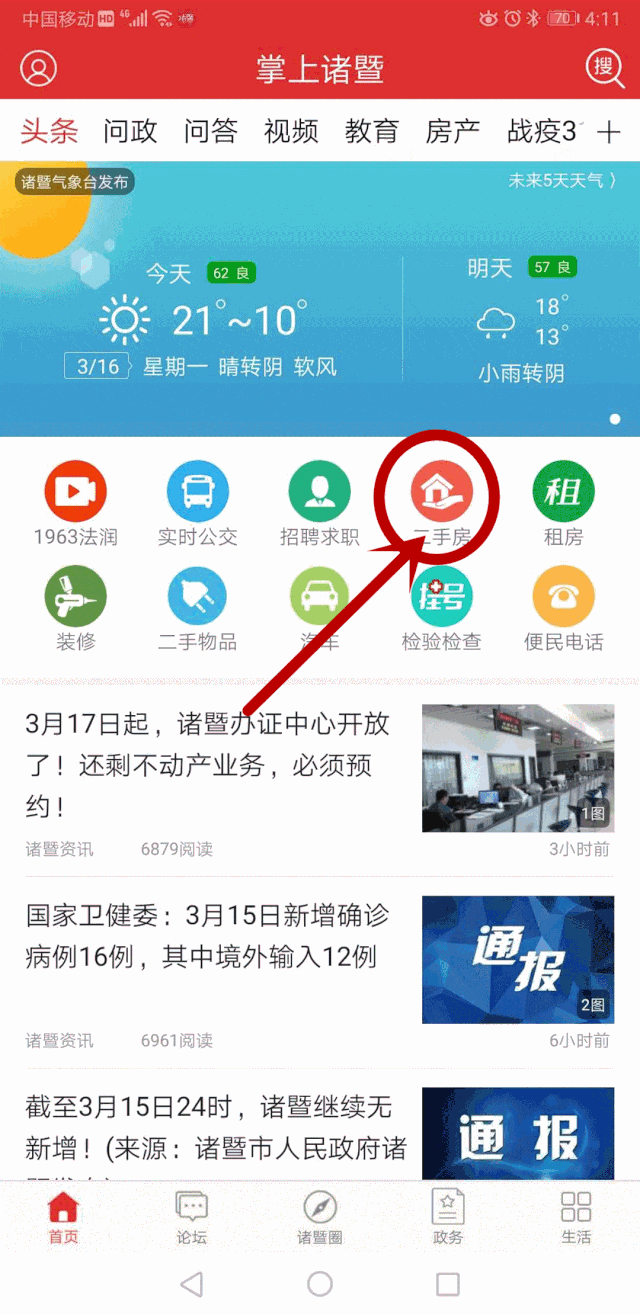Open the search icon in header
The image size is (640, 1315).
tap(603, 68)
